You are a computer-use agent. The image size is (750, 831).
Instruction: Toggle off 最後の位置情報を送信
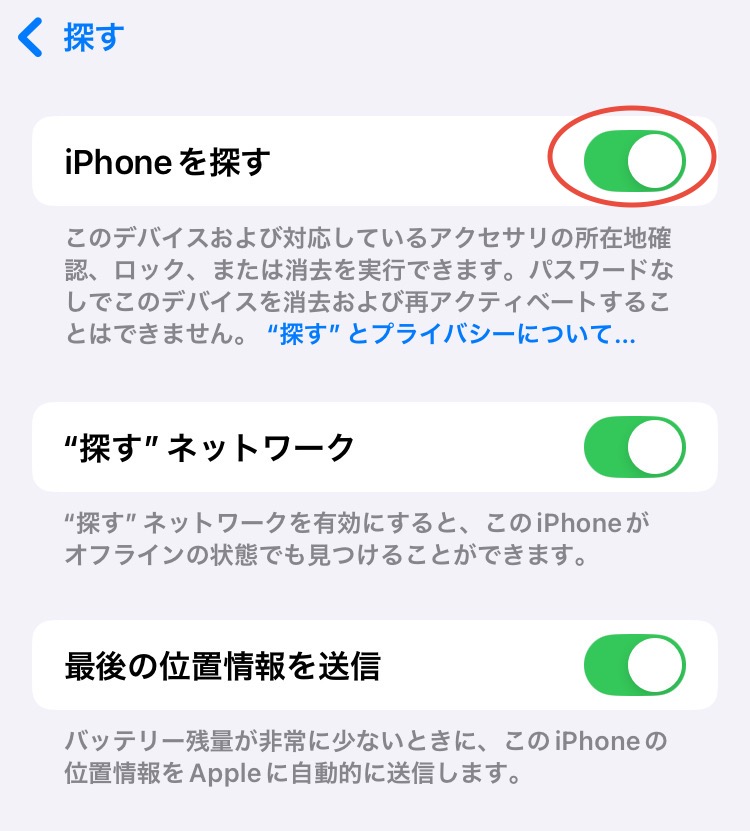[634, 665]
